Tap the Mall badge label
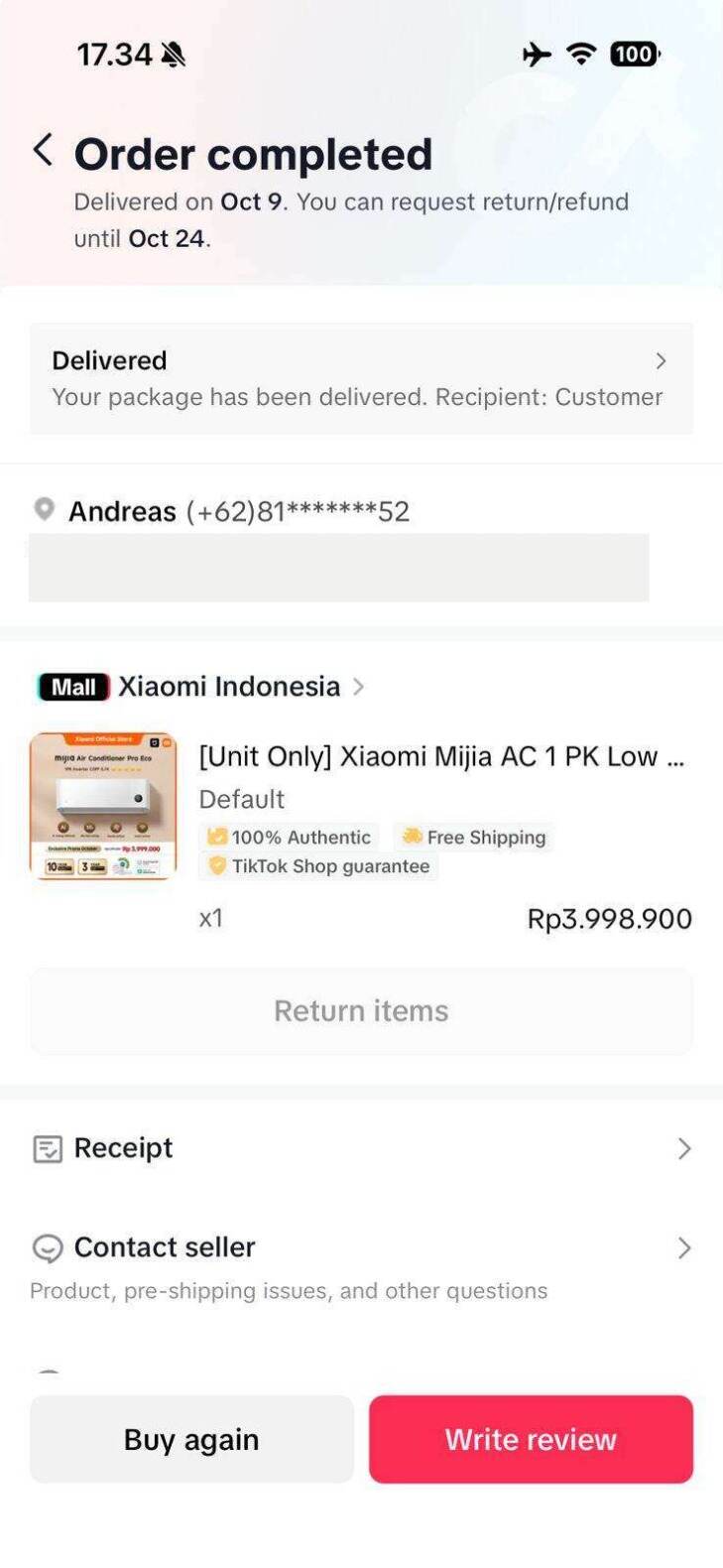723x1568 pixels. tap(71, 686)
